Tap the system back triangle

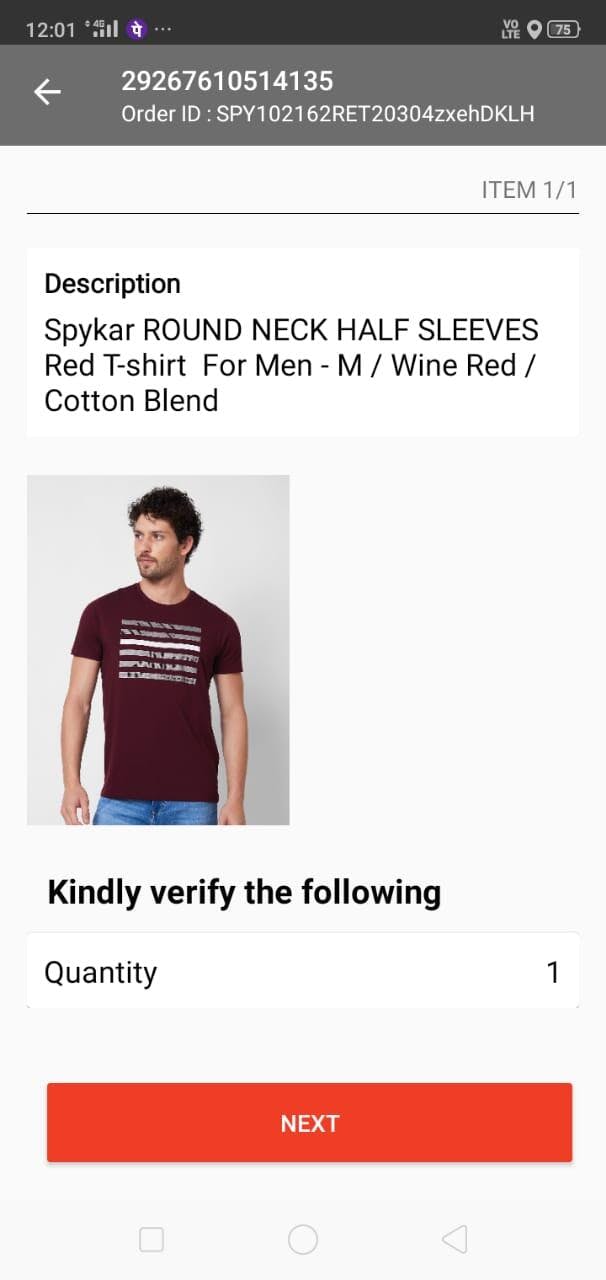click(x=454, y=1240)
